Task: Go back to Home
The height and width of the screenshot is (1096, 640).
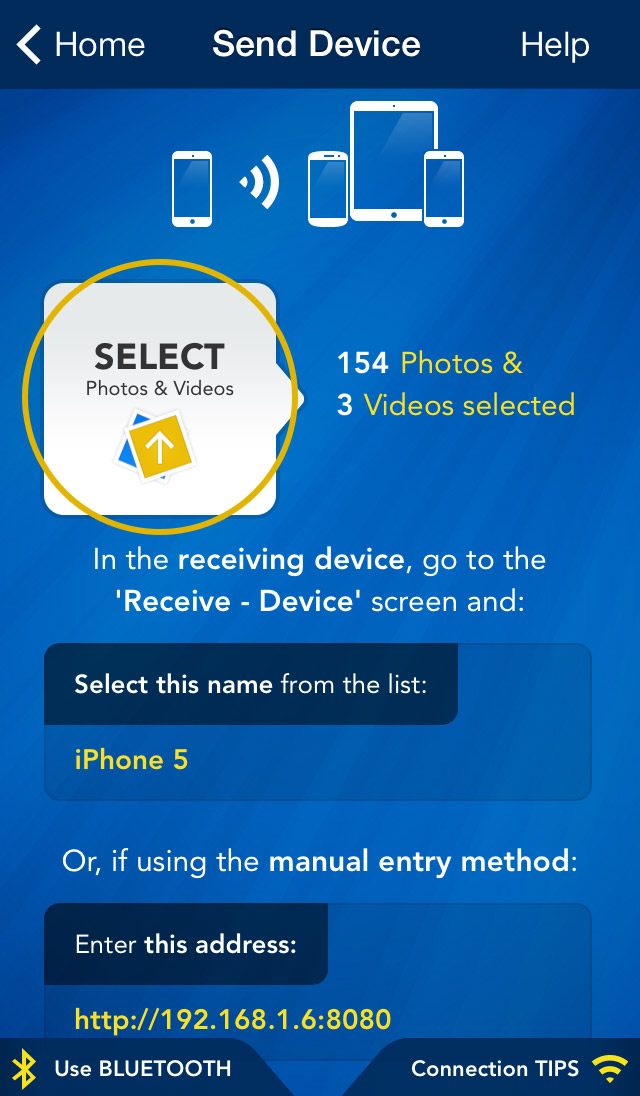Action: pyautogui.click(x=82, y=45)
